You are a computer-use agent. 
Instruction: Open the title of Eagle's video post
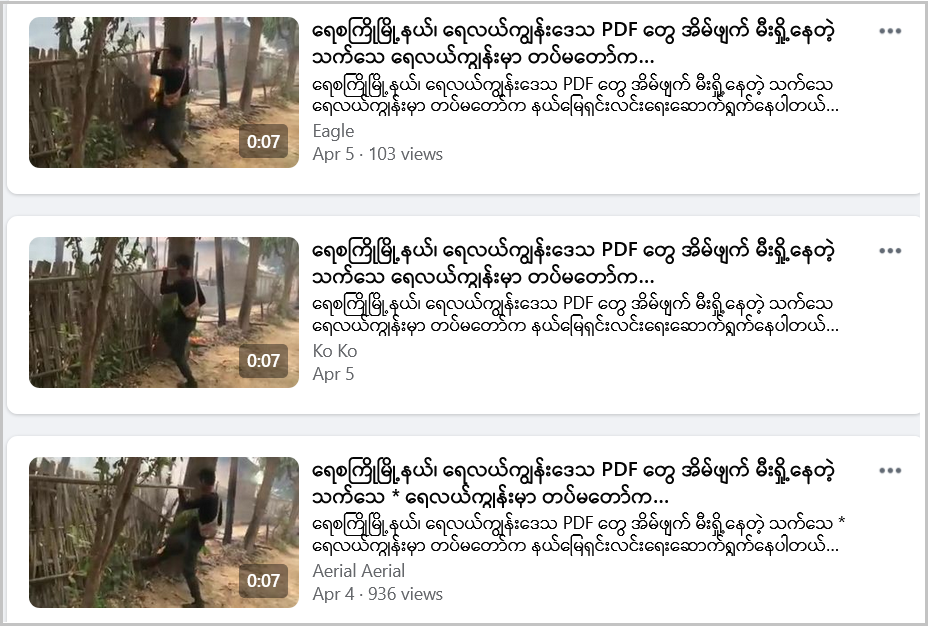(572, 41)
